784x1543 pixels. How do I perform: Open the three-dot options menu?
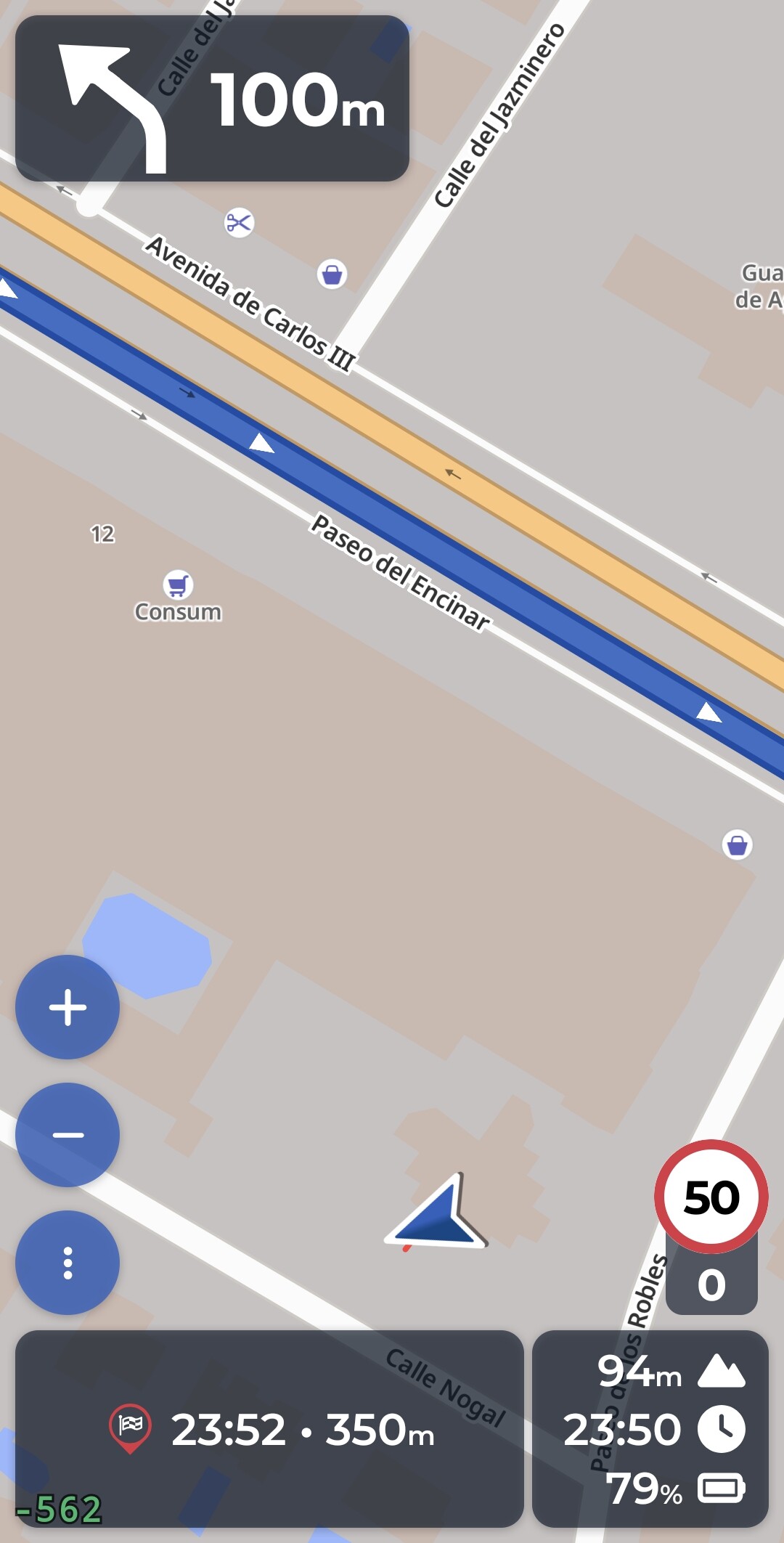(x=68, y=1263)
